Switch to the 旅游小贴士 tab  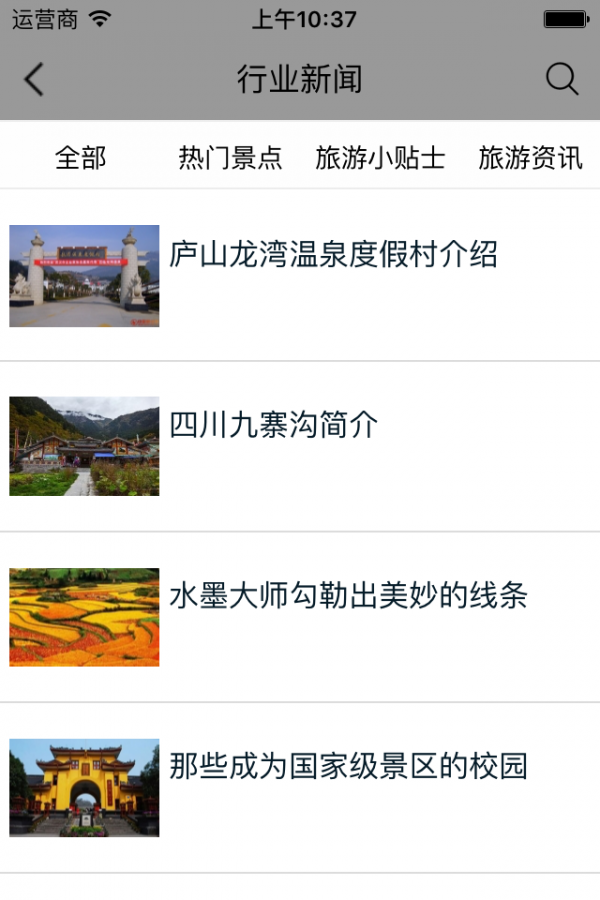[x=380, y=158]
